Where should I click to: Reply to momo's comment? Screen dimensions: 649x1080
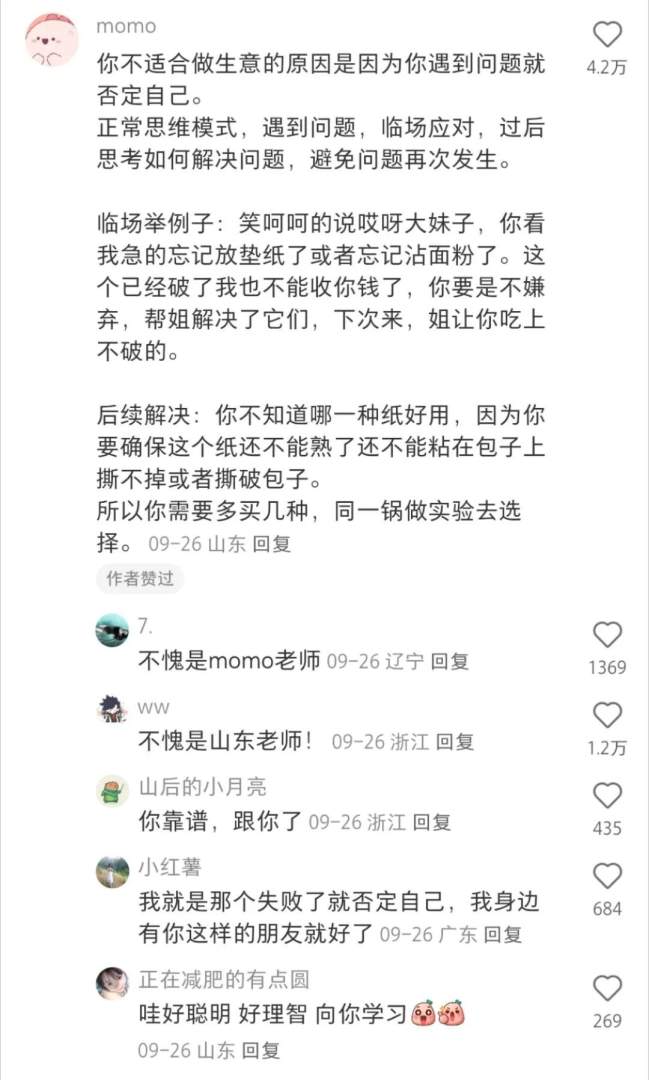[x=271, y=545]
